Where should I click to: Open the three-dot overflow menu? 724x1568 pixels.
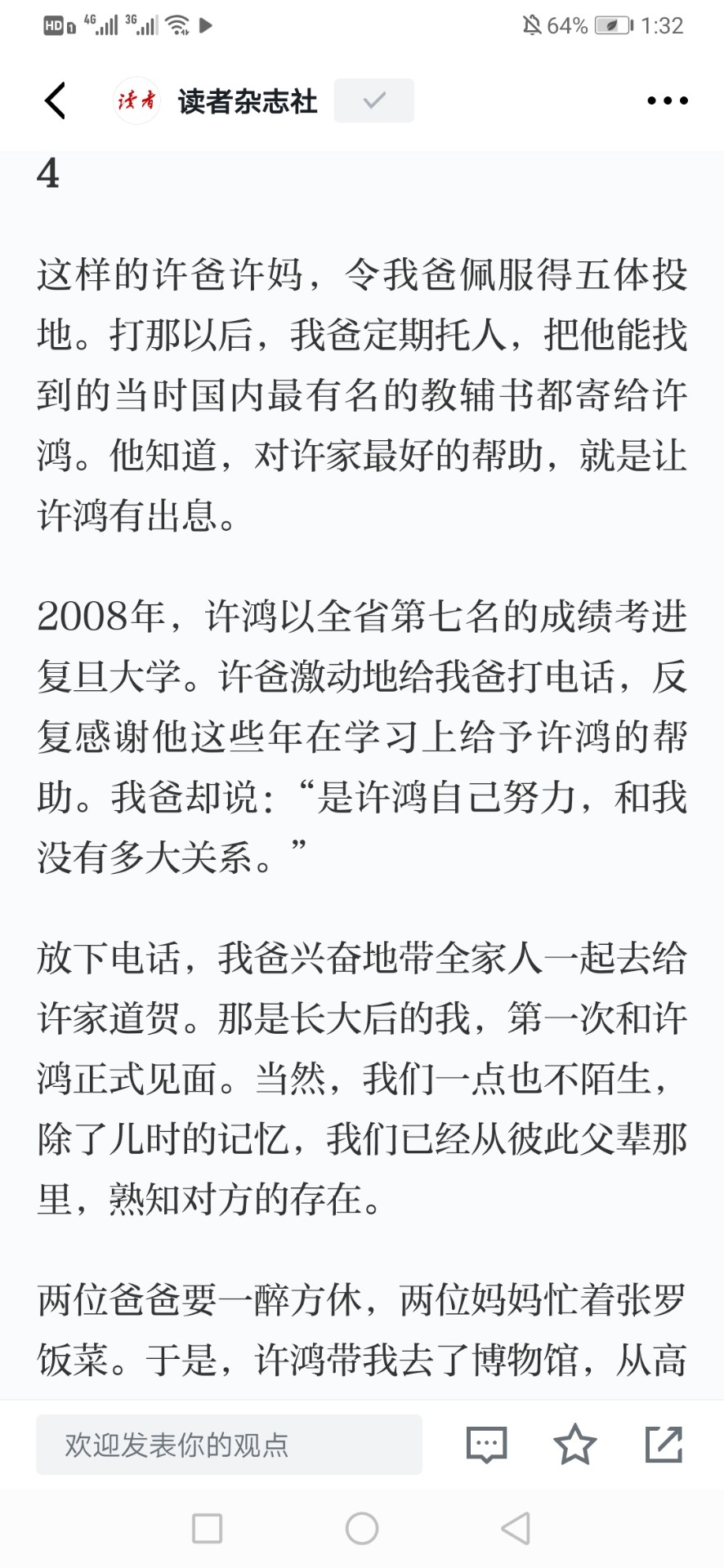point(668,101)
